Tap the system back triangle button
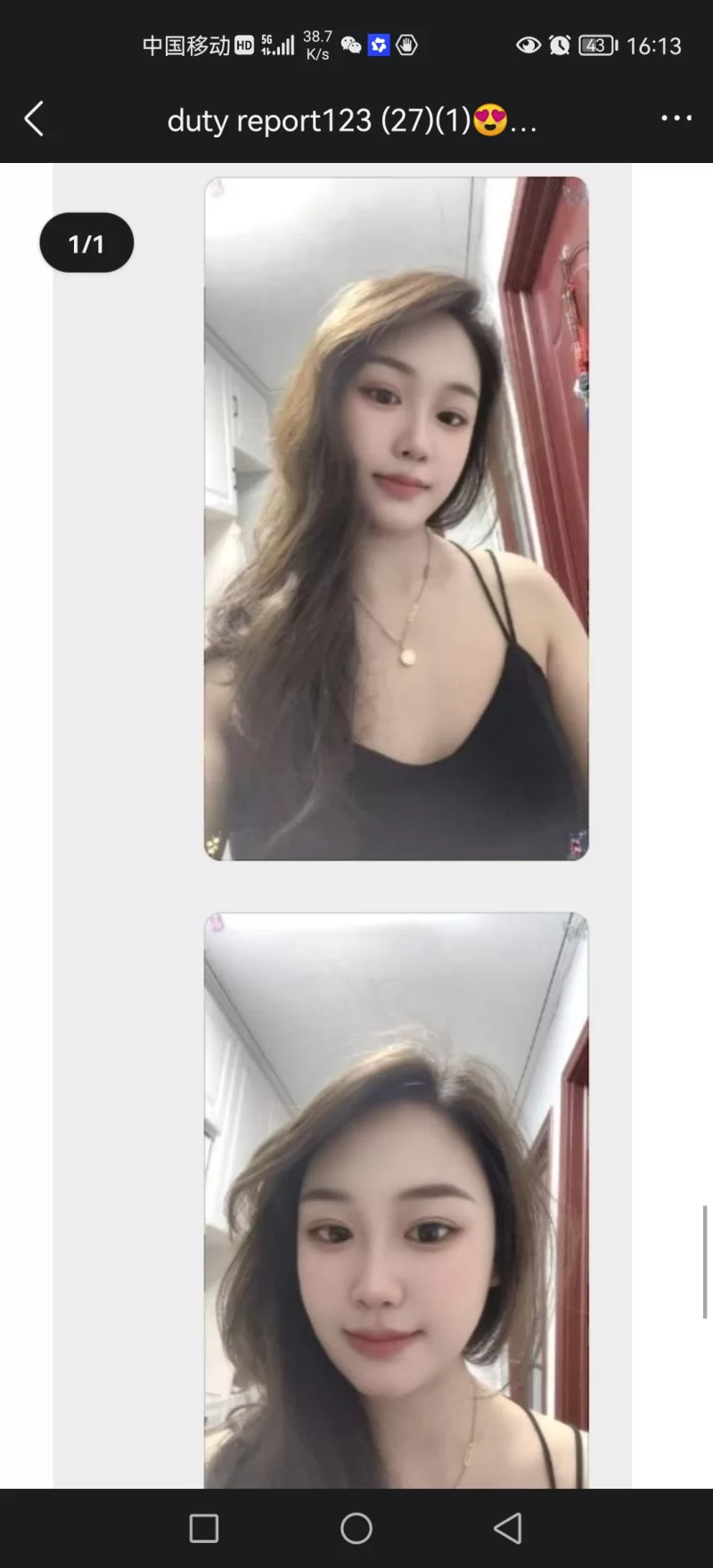713x1568 pixels. pos(508,1528)
